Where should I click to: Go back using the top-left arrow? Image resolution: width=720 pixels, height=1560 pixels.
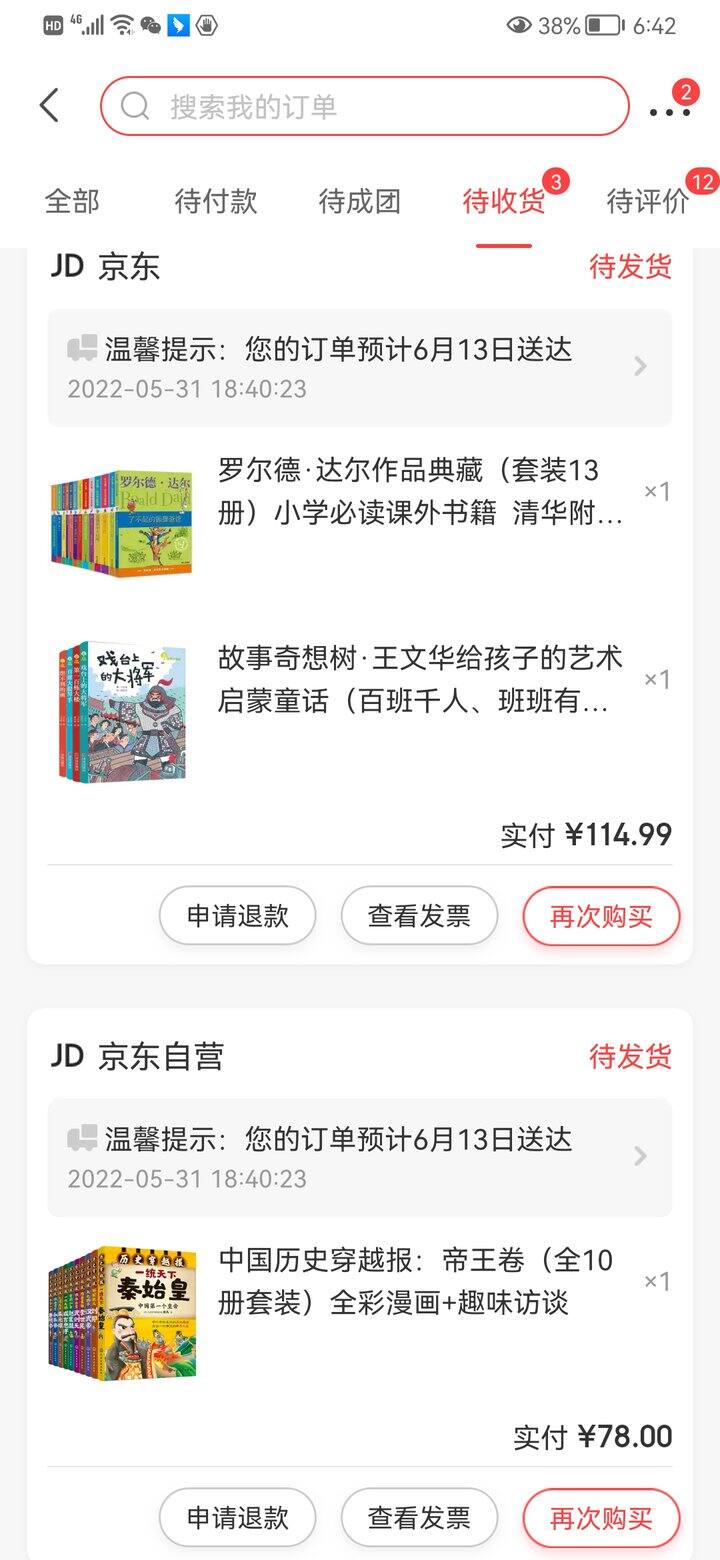coord(49,105)
